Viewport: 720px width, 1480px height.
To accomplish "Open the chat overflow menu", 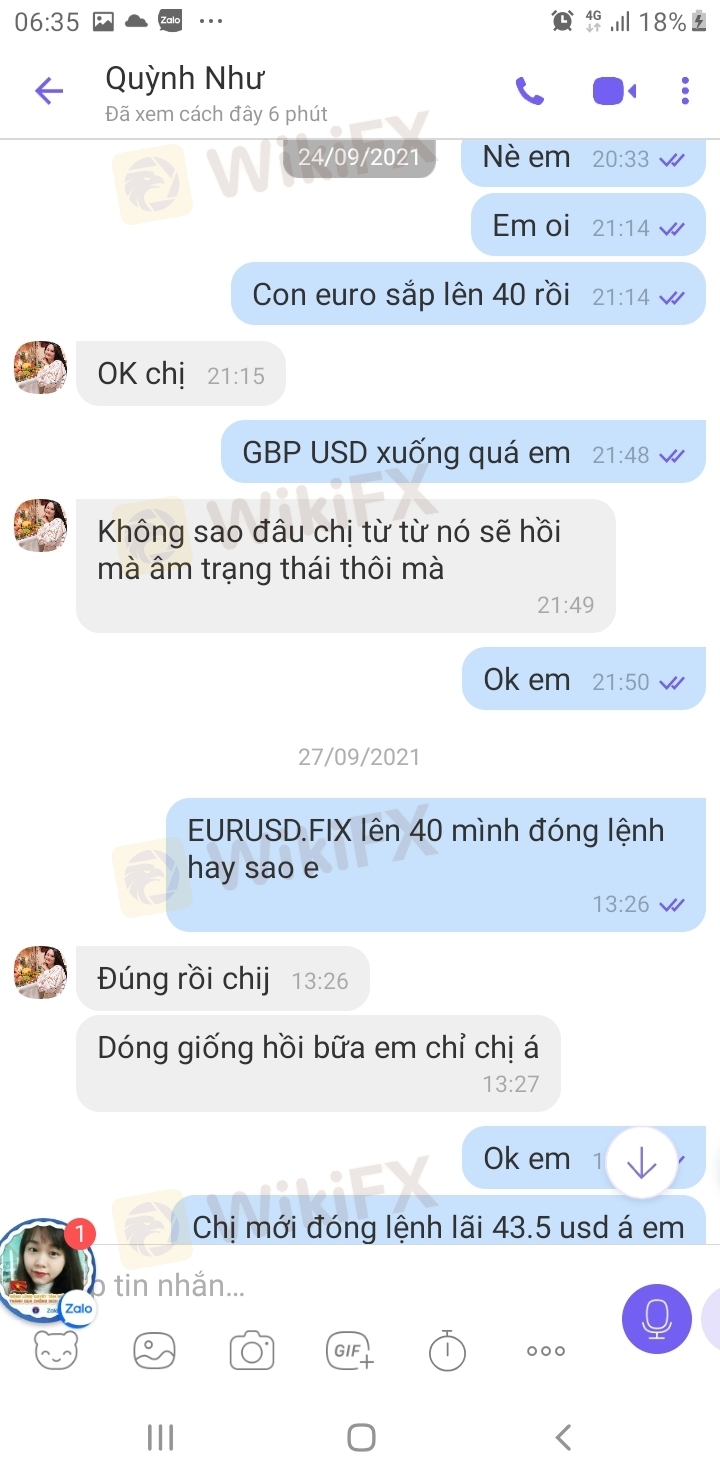I will [x=685, y=92].
